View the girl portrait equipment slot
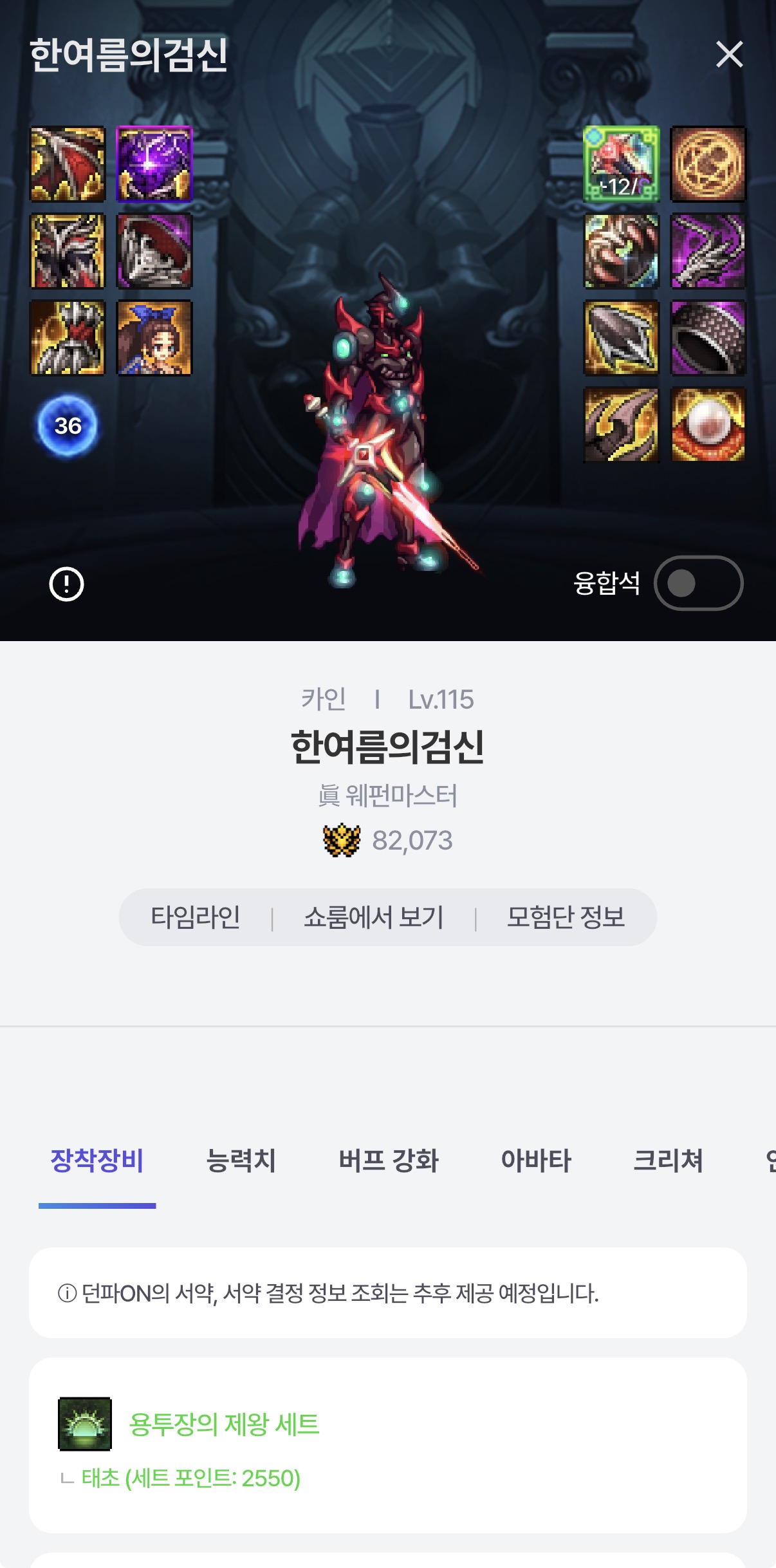The height and width of the screenshot is (1568, 776). [154, 337]
